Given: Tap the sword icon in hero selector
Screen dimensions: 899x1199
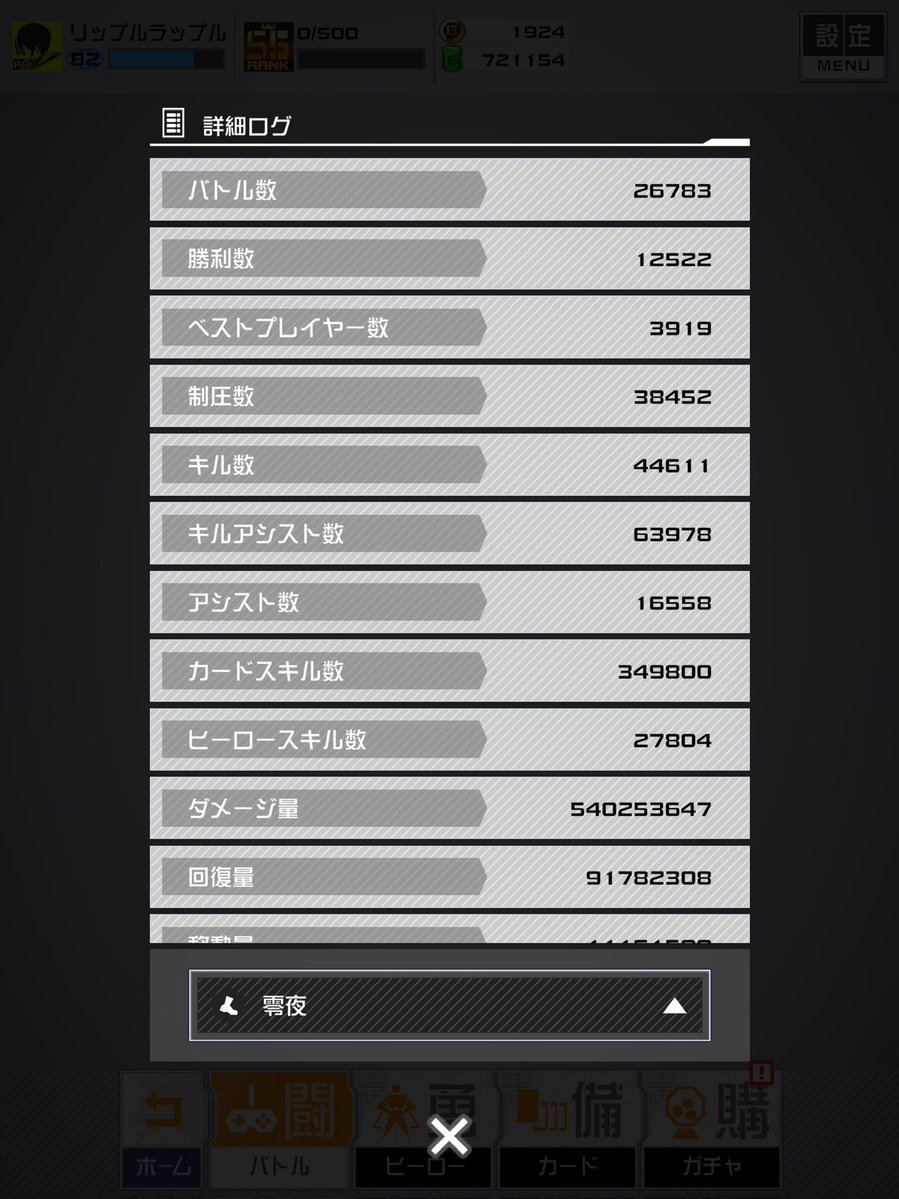Looking at the screenshot, I should 228,1005.
